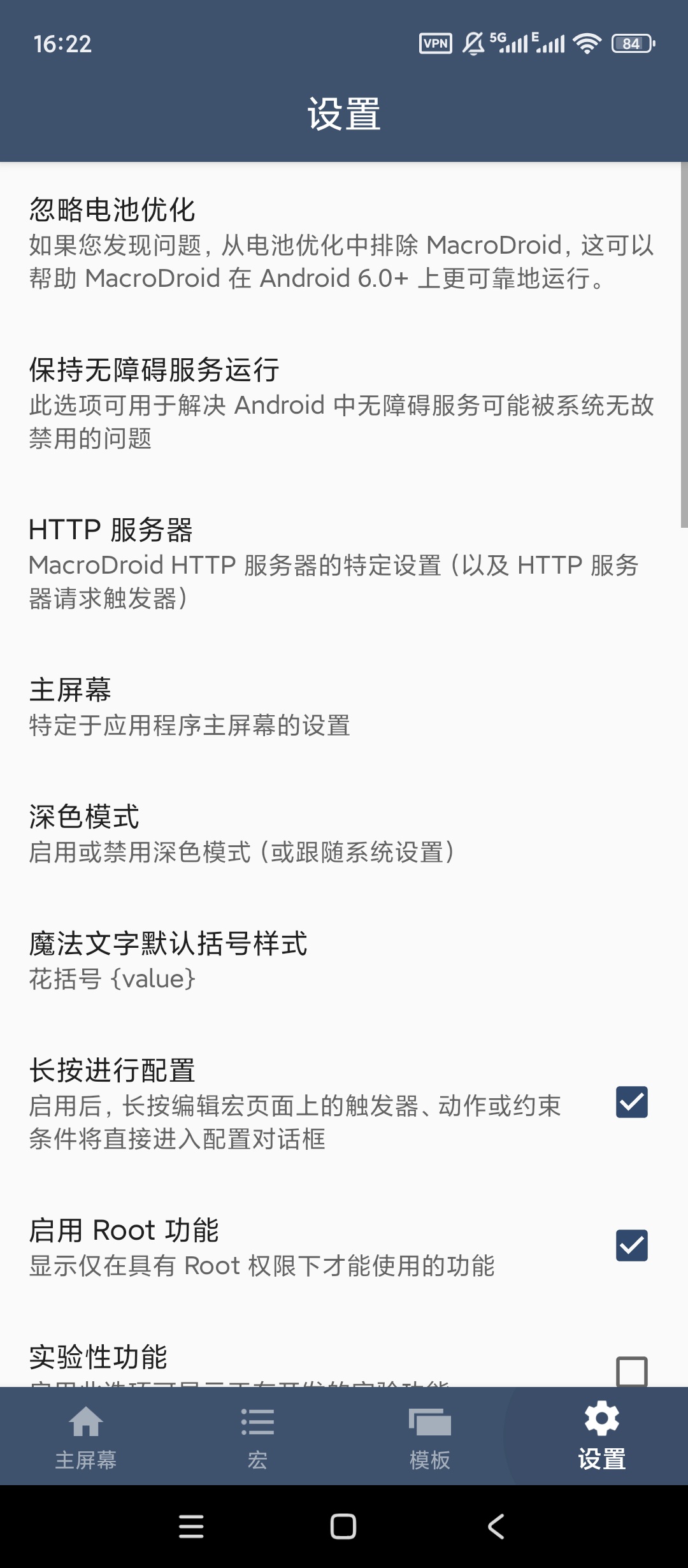Open 主屏幕 settings row
The width and height of the screenshot is (688, 1568).
point(341,708)
